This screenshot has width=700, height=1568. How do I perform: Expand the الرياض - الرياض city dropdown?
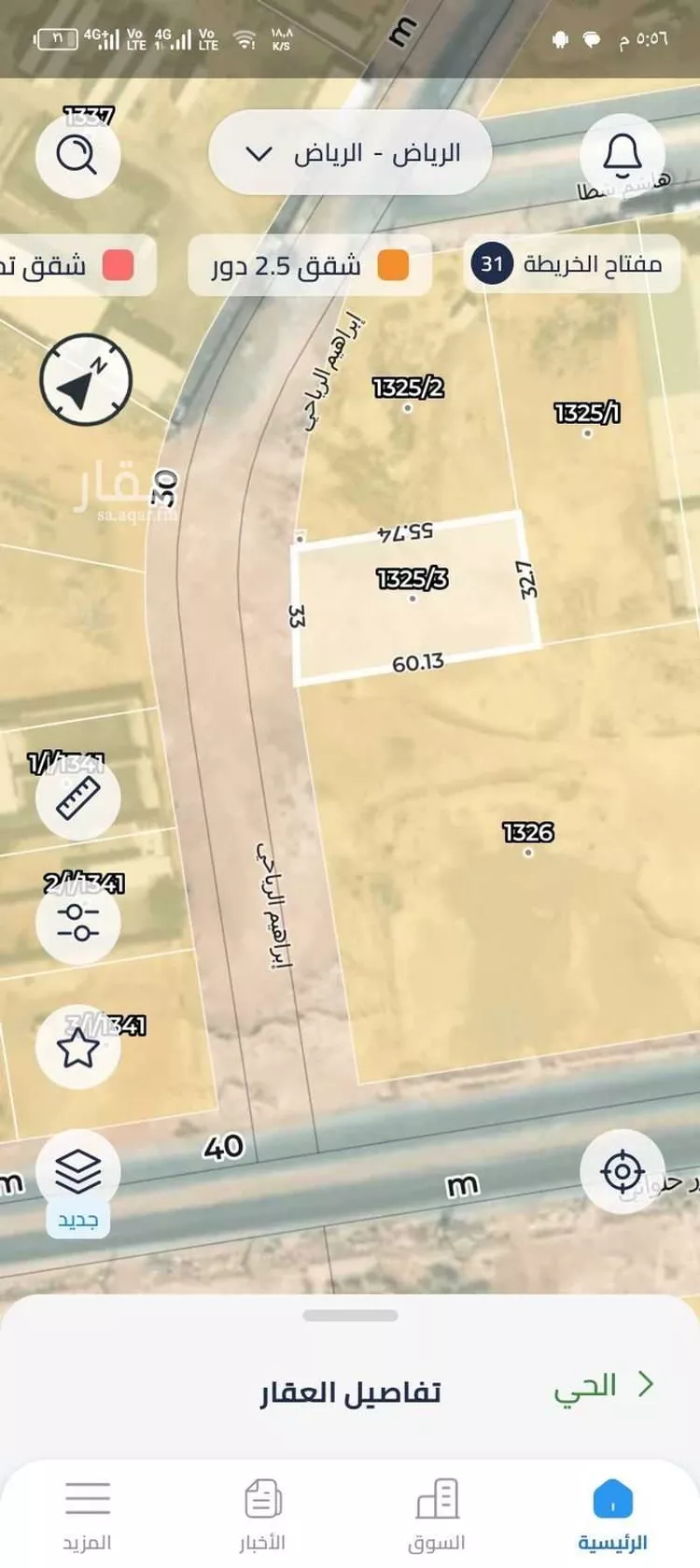pyautogui.click(x=350, y=153)
